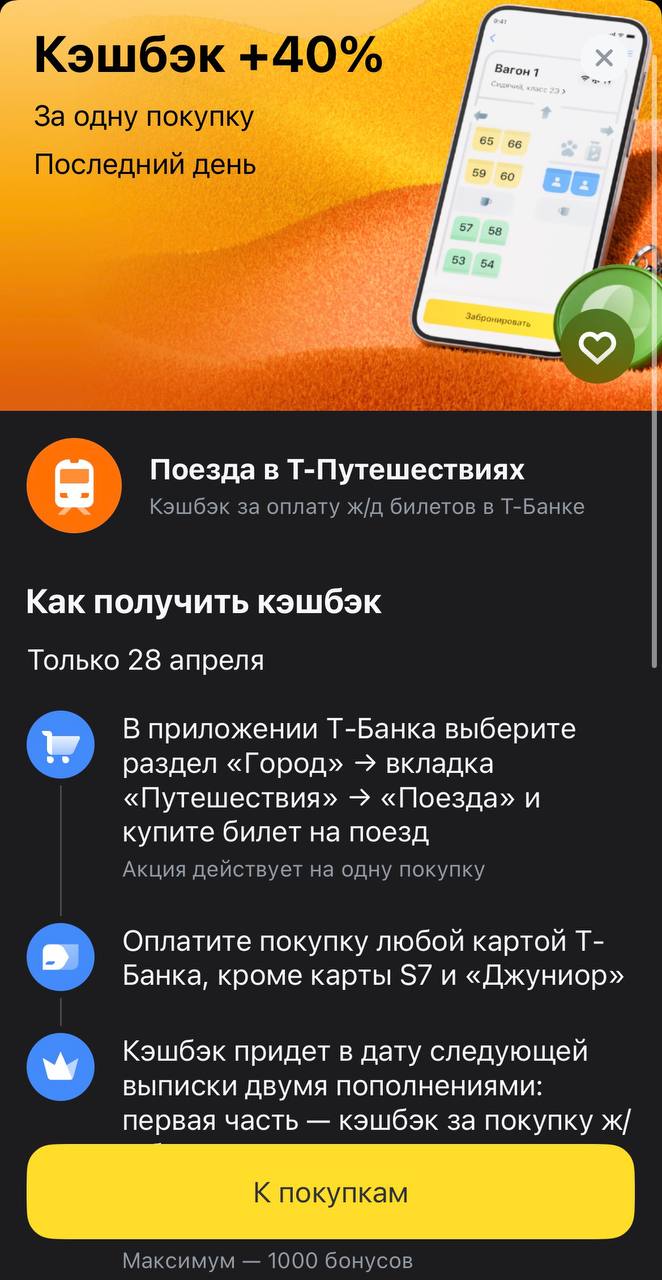Add this offer to favorites with the heart
The image size is (662, 1280).
(x=597, y=347)
